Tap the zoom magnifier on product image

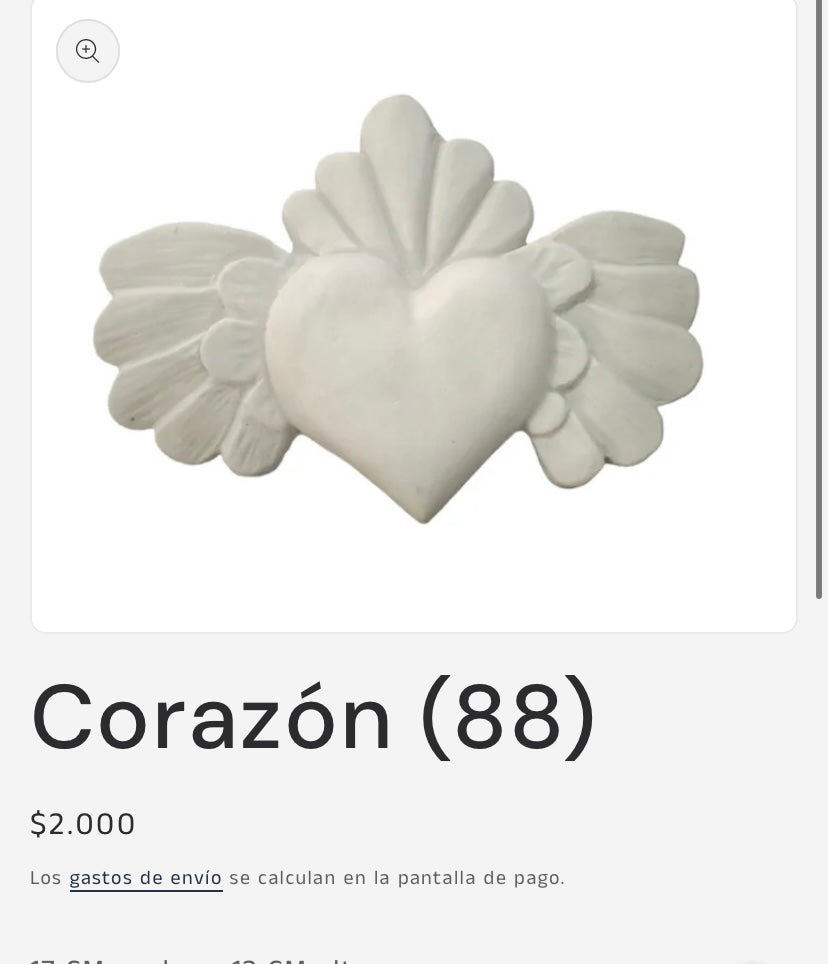point(88,51)
